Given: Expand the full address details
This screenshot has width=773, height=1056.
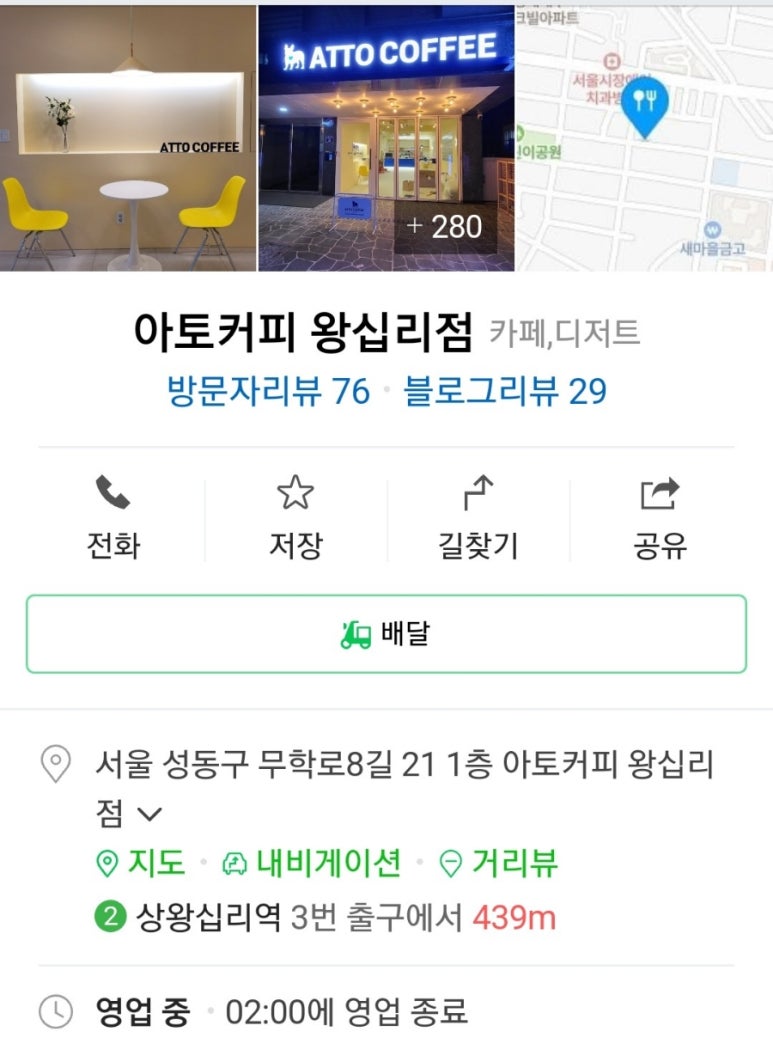Looking at the screenshot, I should pyautogui.click(x=149, y=814).
